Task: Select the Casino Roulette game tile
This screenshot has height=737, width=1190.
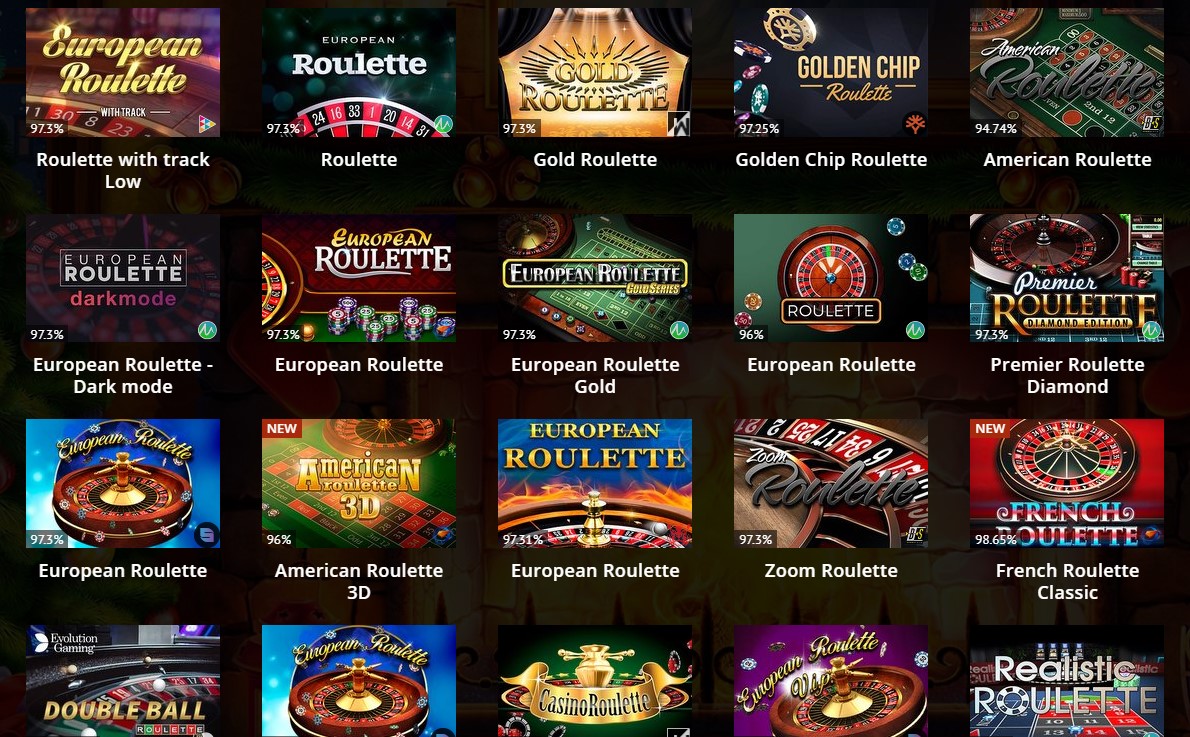Action: [595, 682]
